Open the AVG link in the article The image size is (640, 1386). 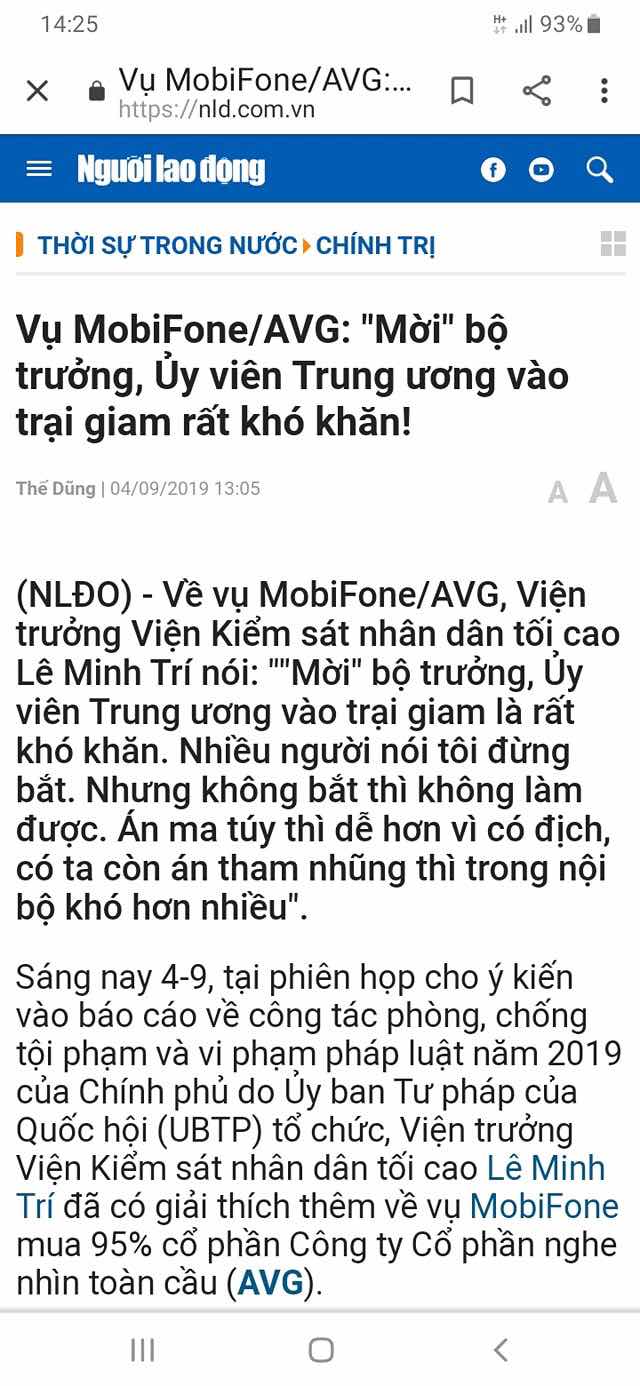270,1282
